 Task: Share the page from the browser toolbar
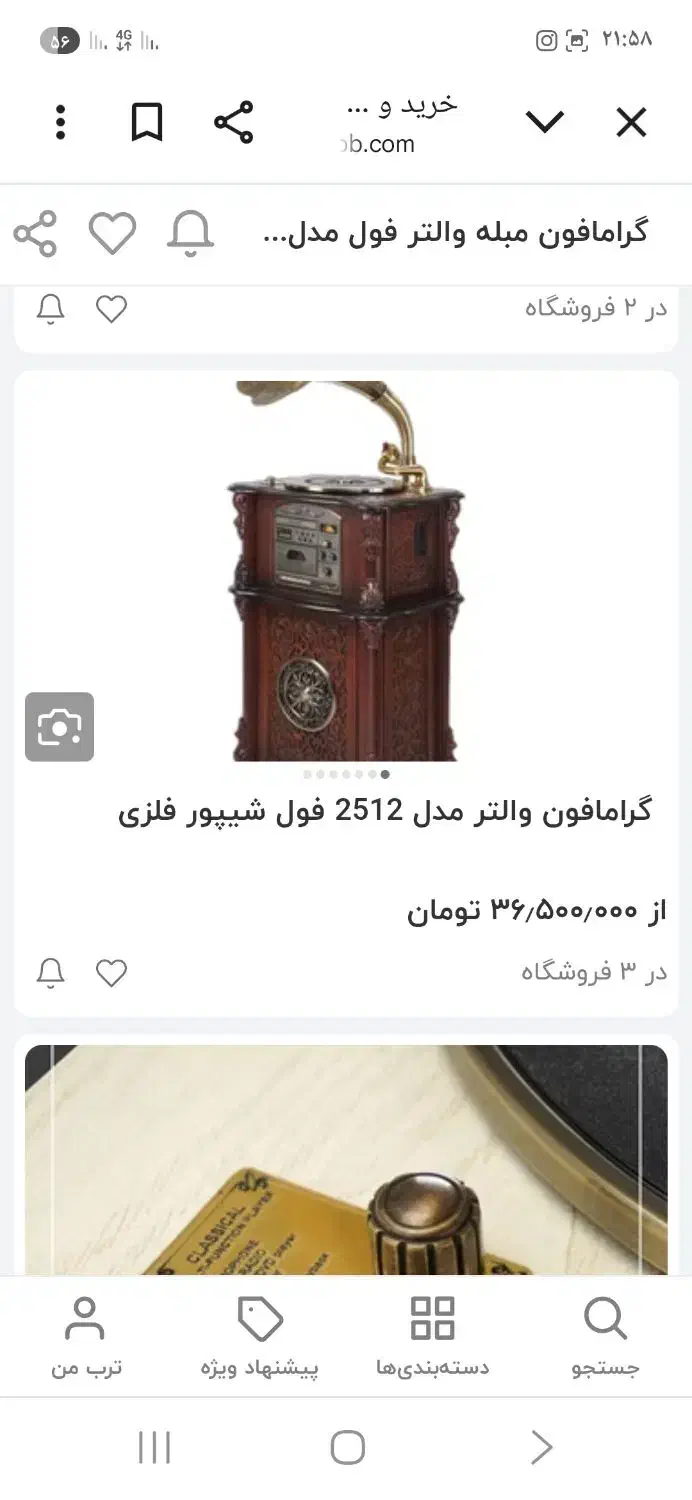coord(234,123)
